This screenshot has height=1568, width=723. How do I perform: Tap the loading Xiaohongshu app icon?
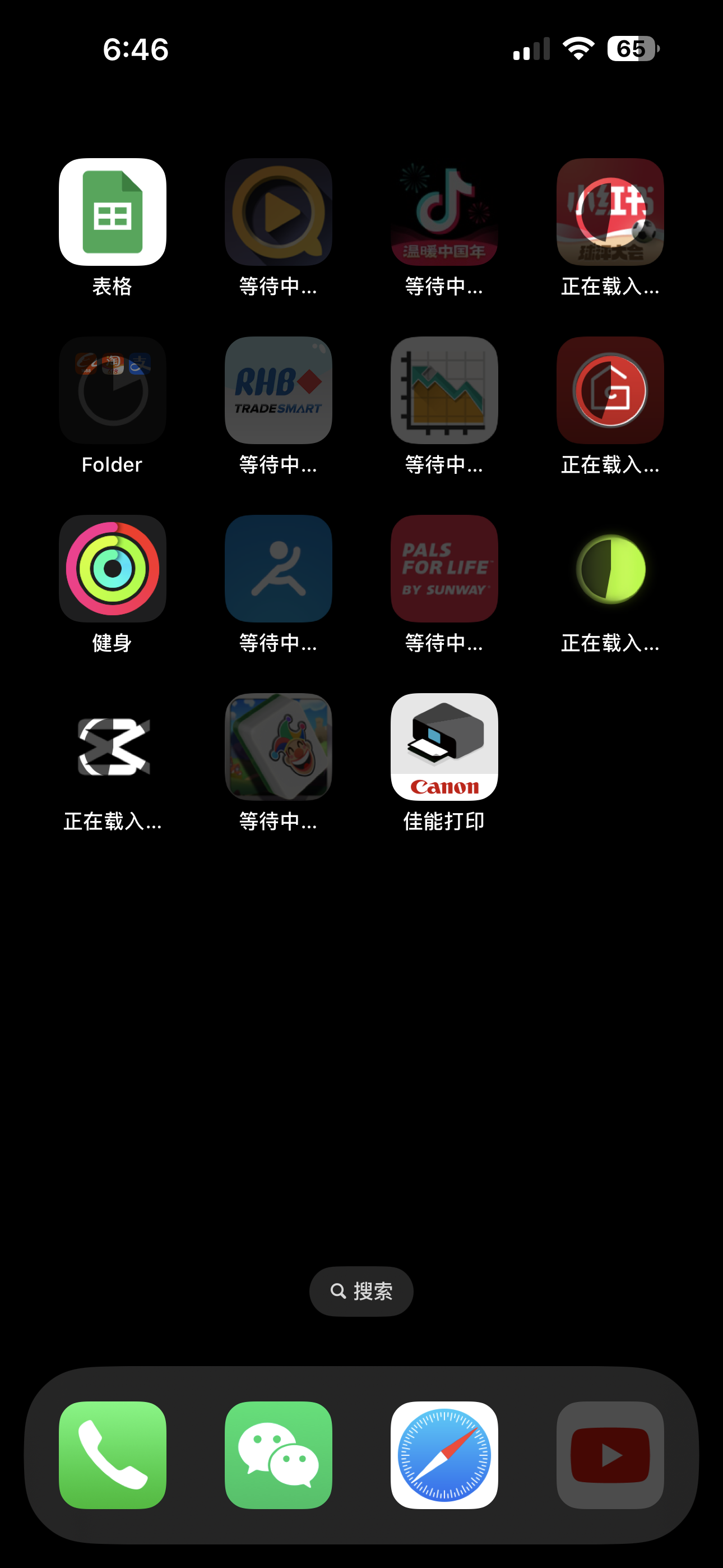pos(610,212)
